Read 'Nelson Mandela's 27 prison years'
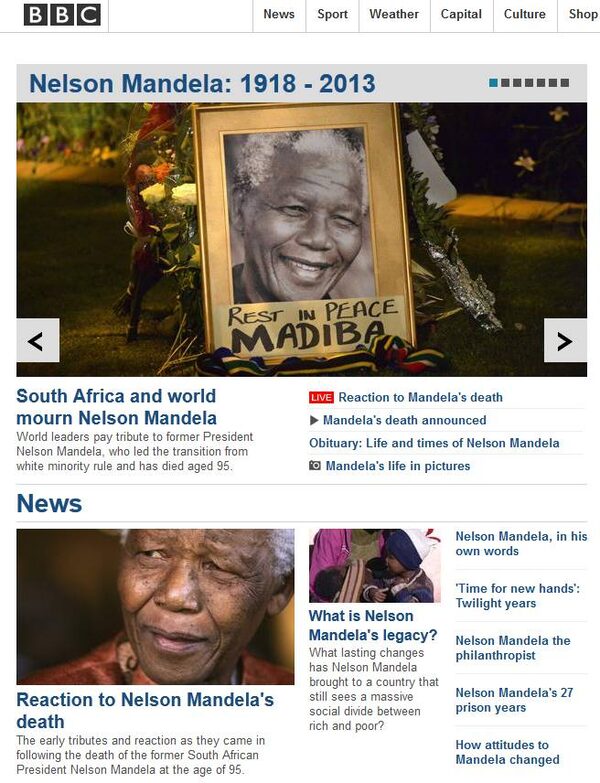Viewport: 600px width, 783px height. (x=511, y=700)
